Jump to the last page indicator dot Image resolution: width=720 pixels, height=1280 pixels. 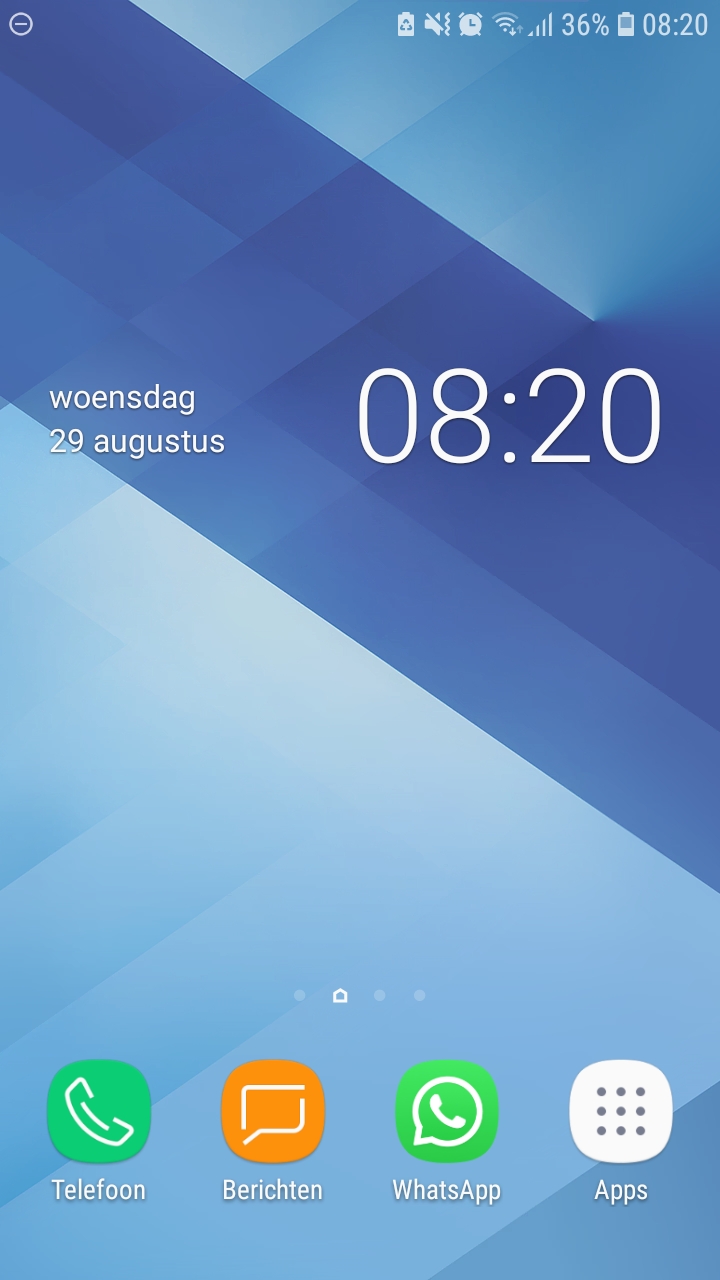coord(420,995)
